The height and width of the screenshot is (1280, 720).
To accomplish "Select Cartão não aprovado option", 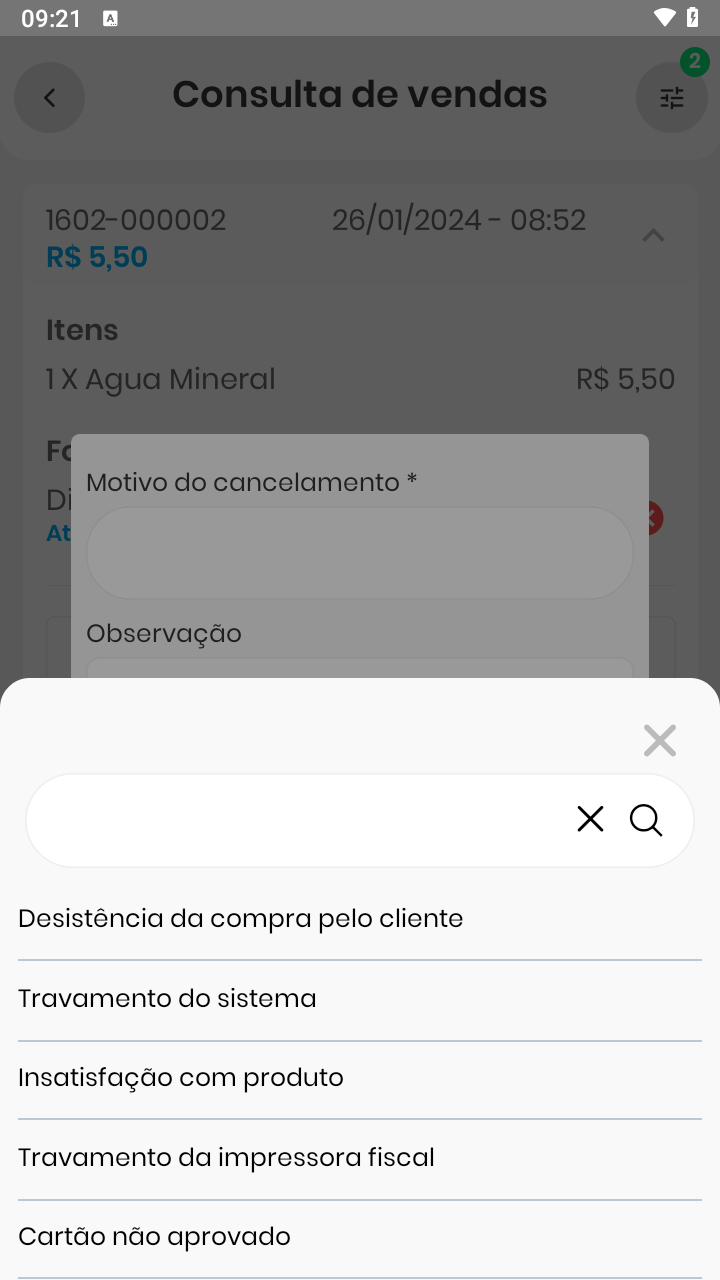I will tap(154, 1236).
